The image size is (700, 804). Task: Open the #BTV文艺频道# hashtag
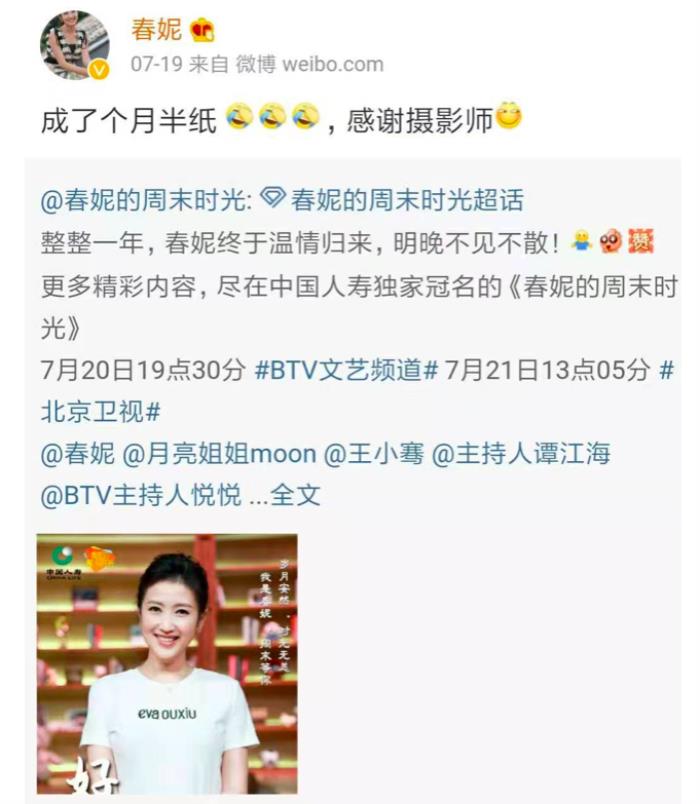346,369
